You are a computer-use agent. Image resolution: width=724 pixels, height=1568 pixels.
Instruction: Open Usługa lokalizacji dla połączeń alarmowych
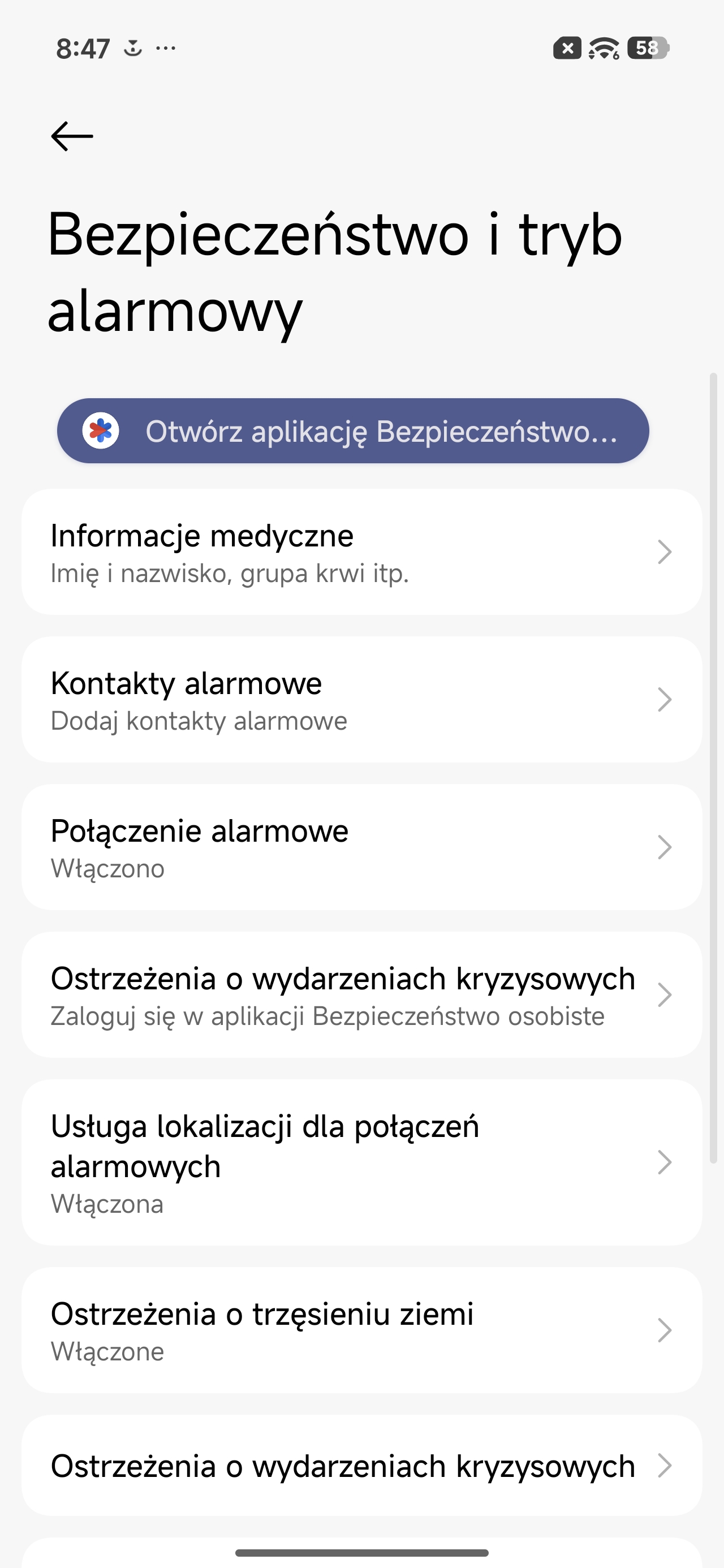point(361,1162)
